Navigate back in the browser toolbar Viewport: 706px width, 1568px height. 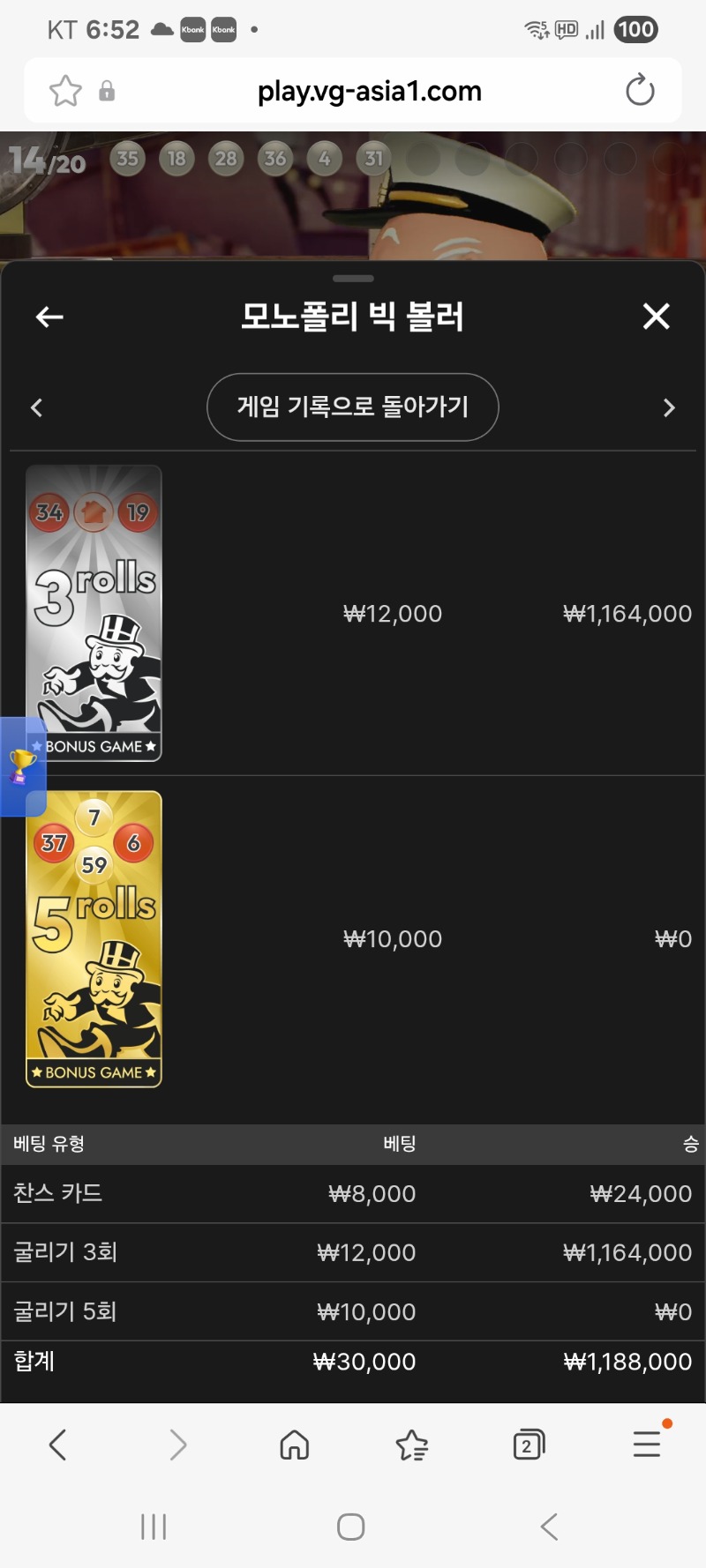pos(58,1445)
